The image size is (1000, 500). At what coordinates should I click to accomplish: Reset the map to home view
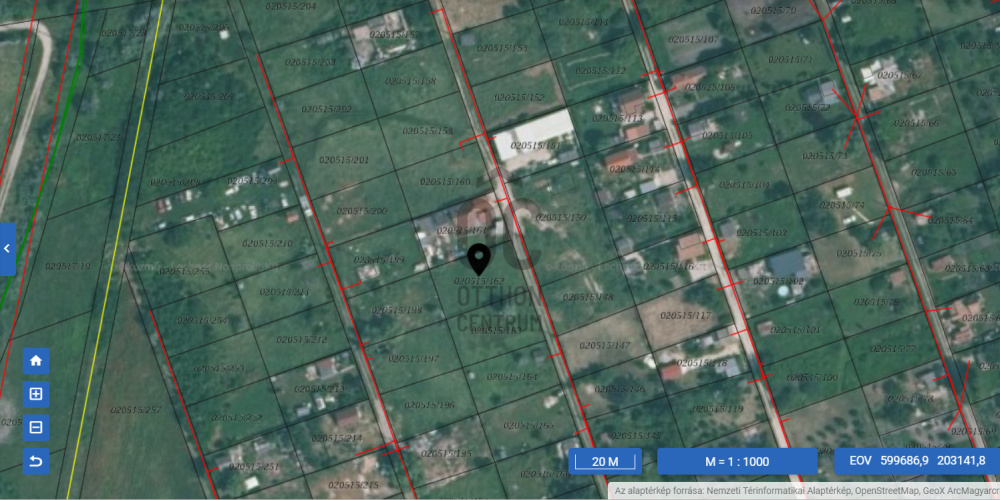[x=36, y=361]
